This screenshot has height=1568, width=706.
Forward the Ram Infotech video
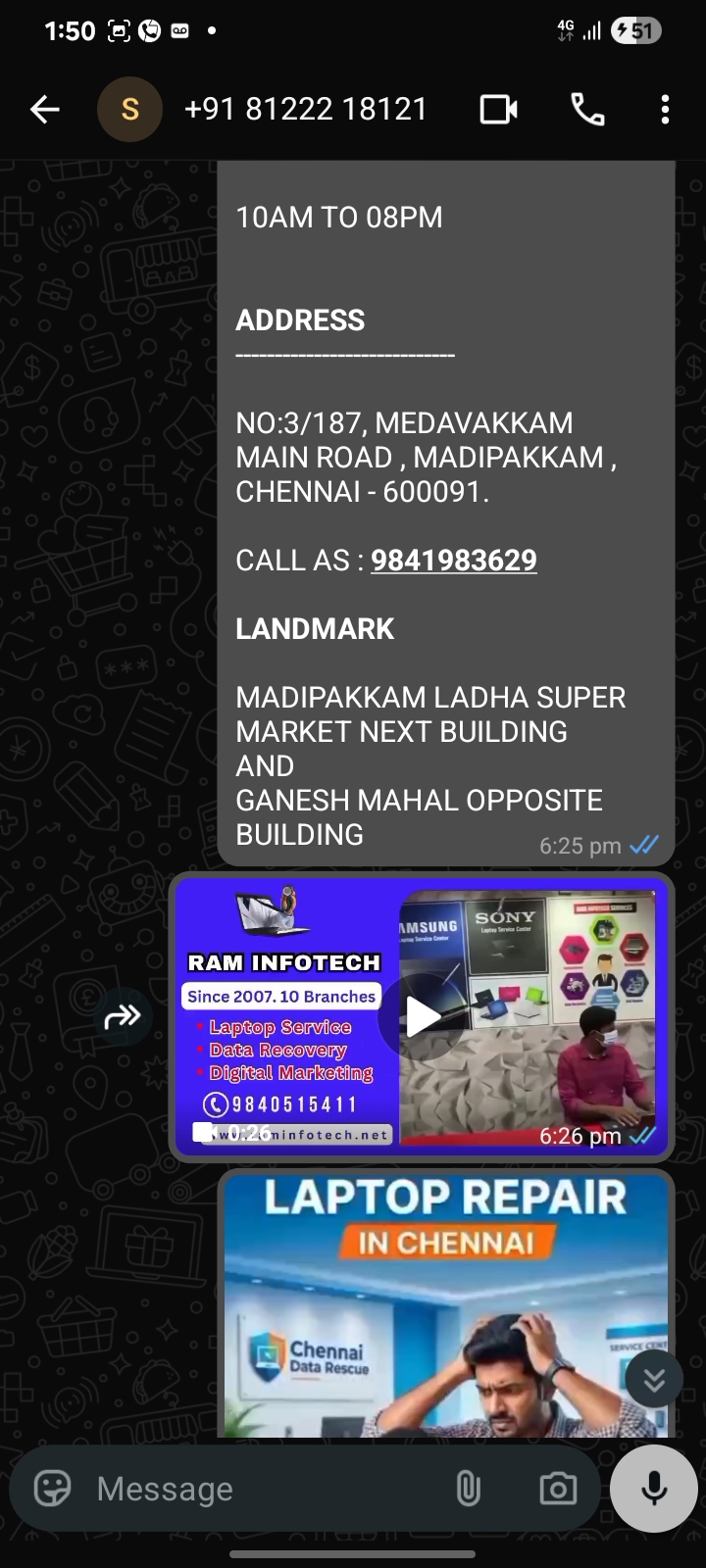[x=123, y=1017]
